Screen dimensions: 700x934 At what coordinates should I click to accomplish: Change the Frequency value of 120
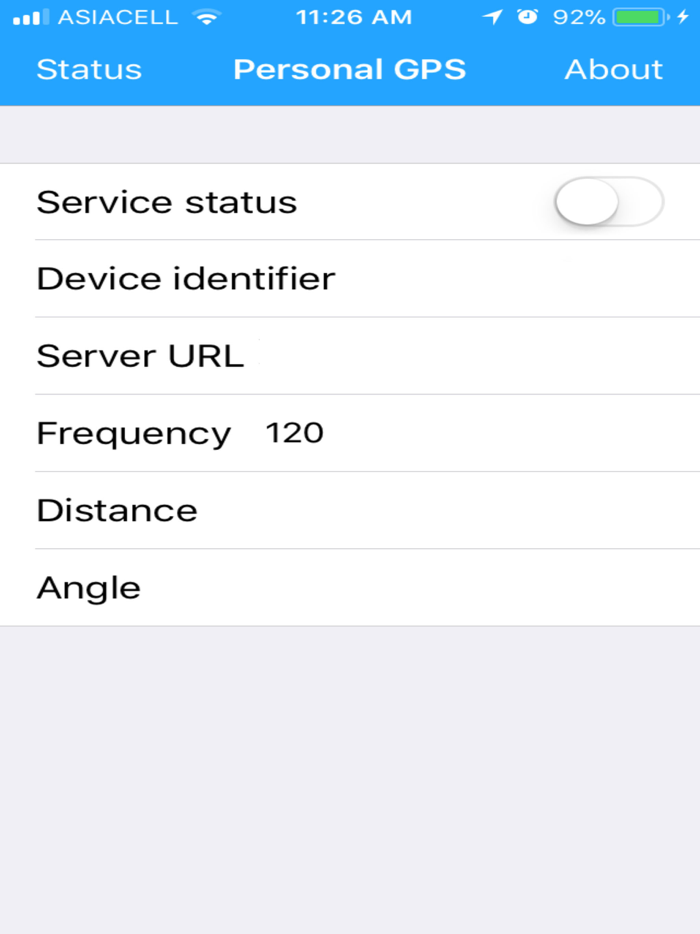tap(295, 433)
